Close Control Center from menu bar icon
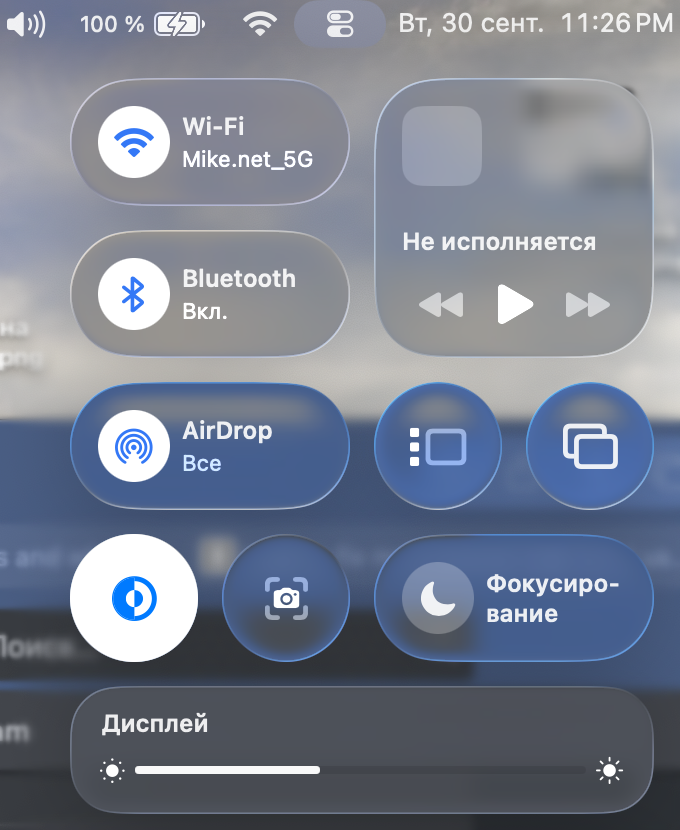This screenshot has width=680, height=830. coord(340,23)
